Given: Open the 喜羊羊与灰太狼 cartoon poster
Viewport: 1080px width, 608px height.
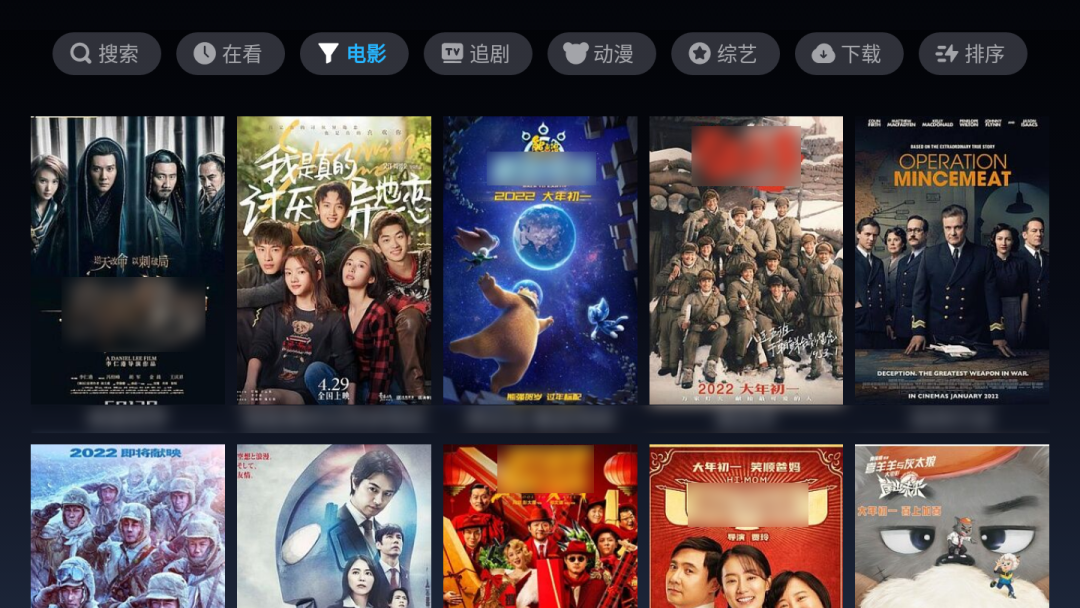Looking at the screenshot, I should pyautogui.click(x=952, y=527).
